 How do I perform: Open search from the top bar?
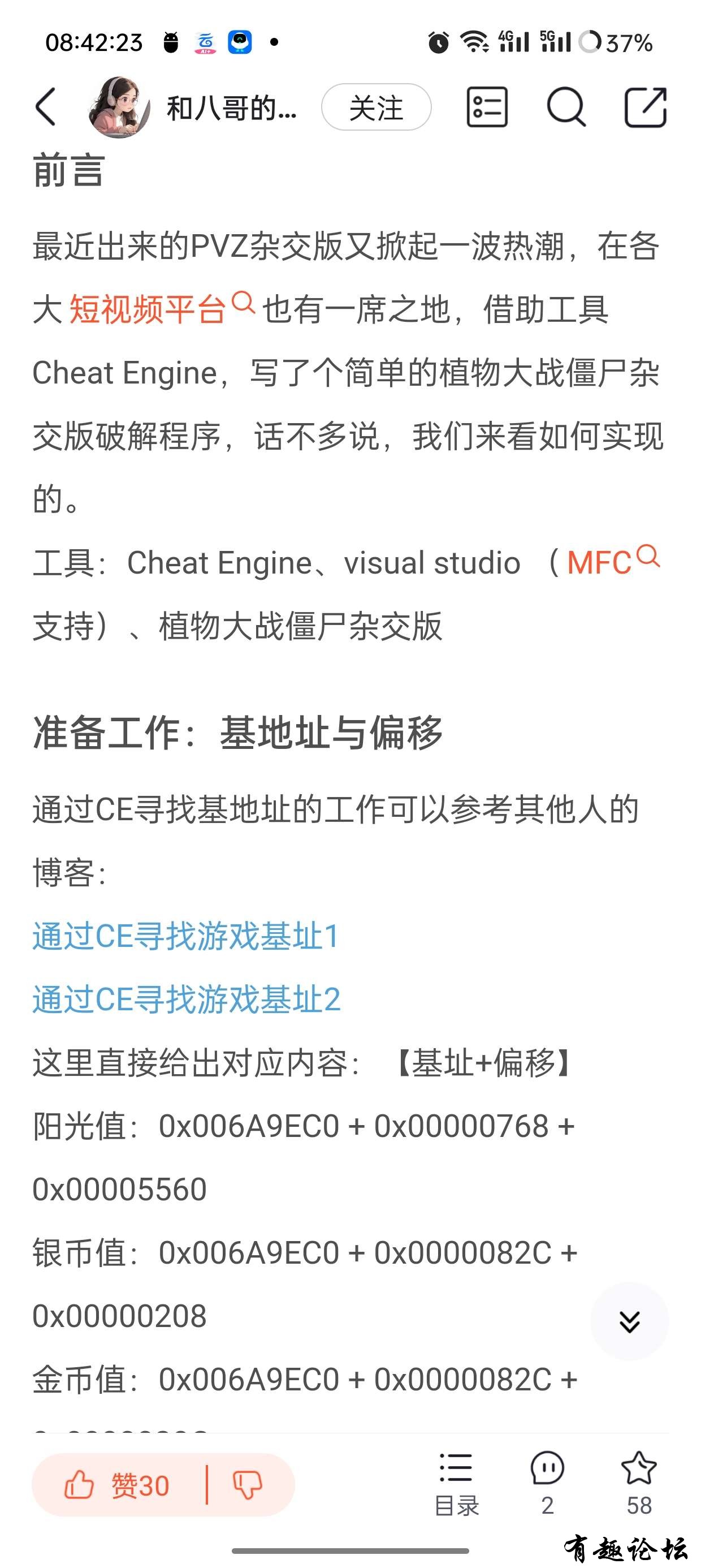tap(565, 107)
